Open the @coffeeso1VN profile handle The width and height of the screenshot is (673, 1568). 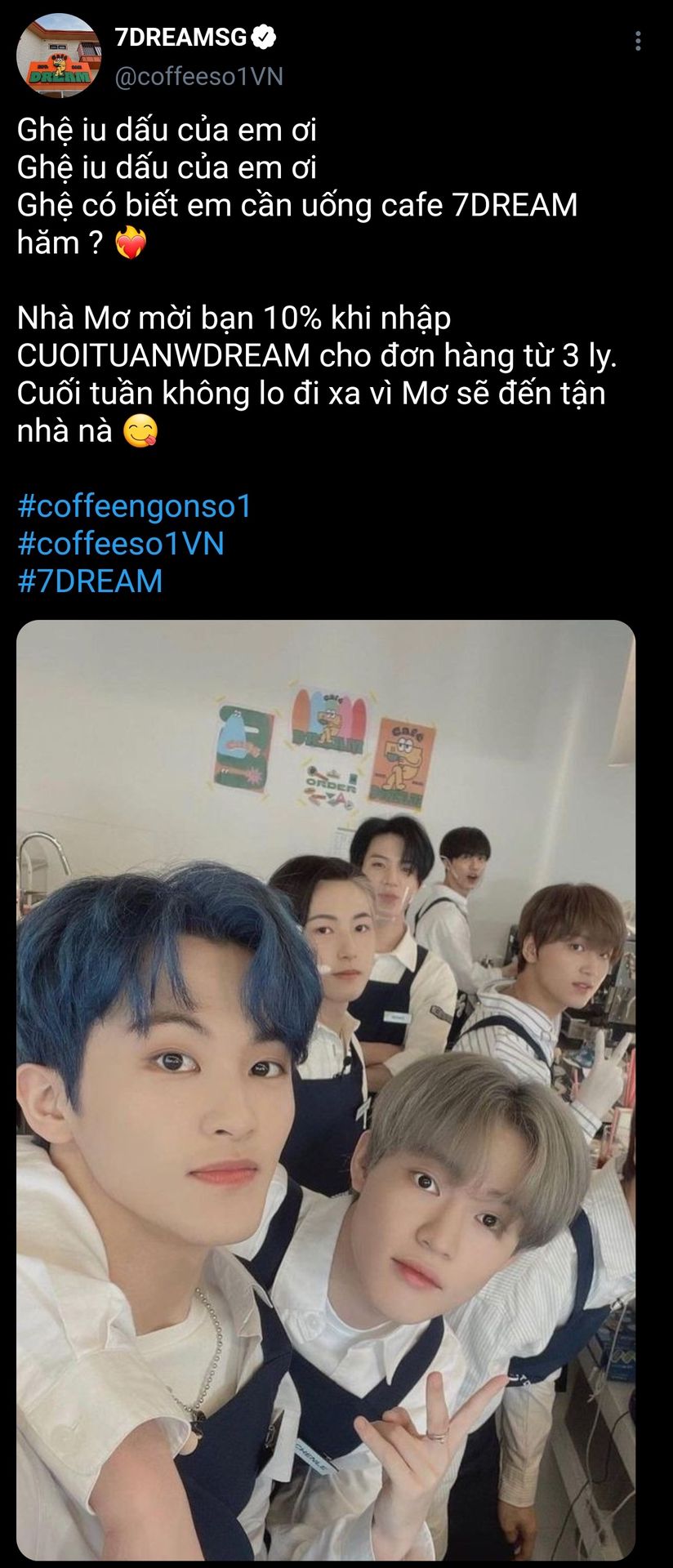(x=198, y=77)
